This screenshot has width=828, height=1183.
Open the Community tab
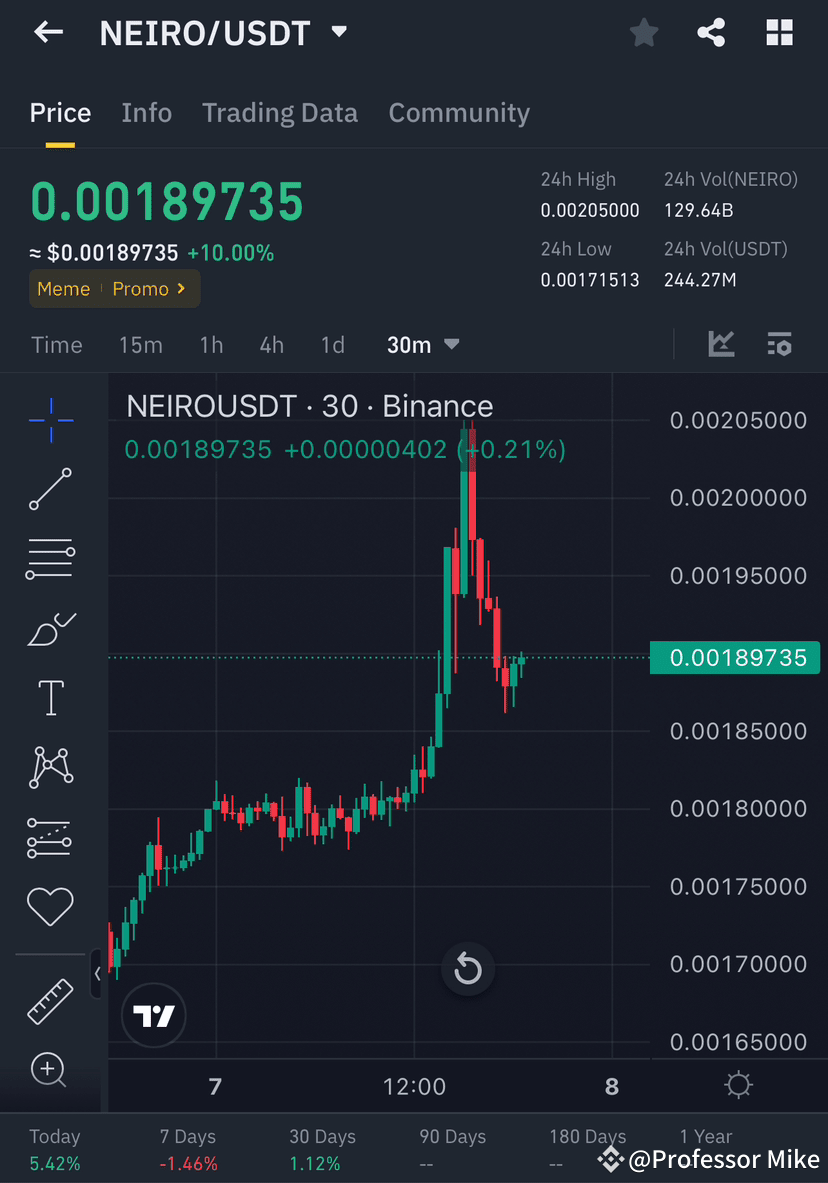(x=459, y=113)
